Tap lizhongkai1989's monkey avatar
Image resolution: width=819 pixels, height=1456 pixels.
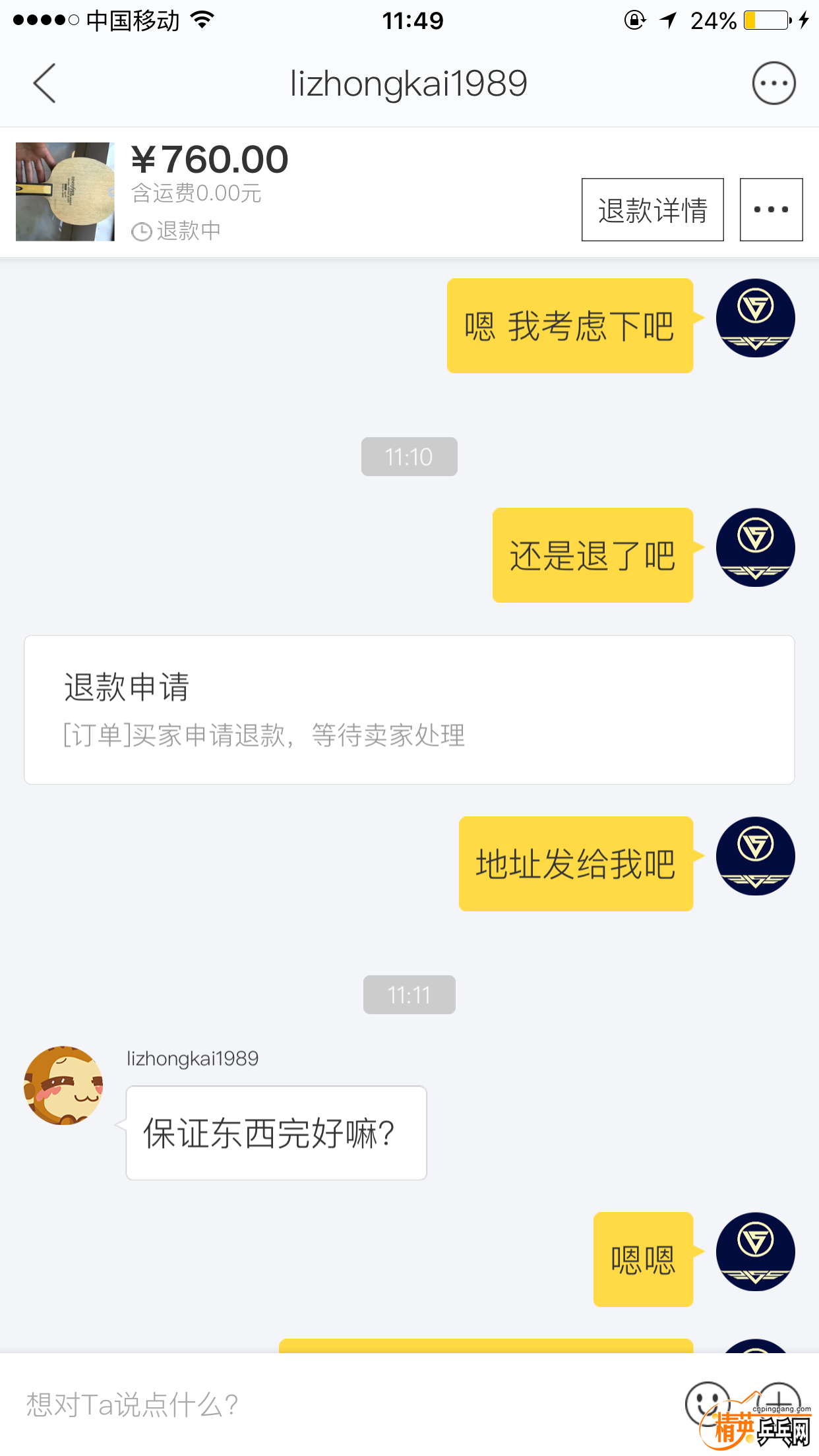64,1085
